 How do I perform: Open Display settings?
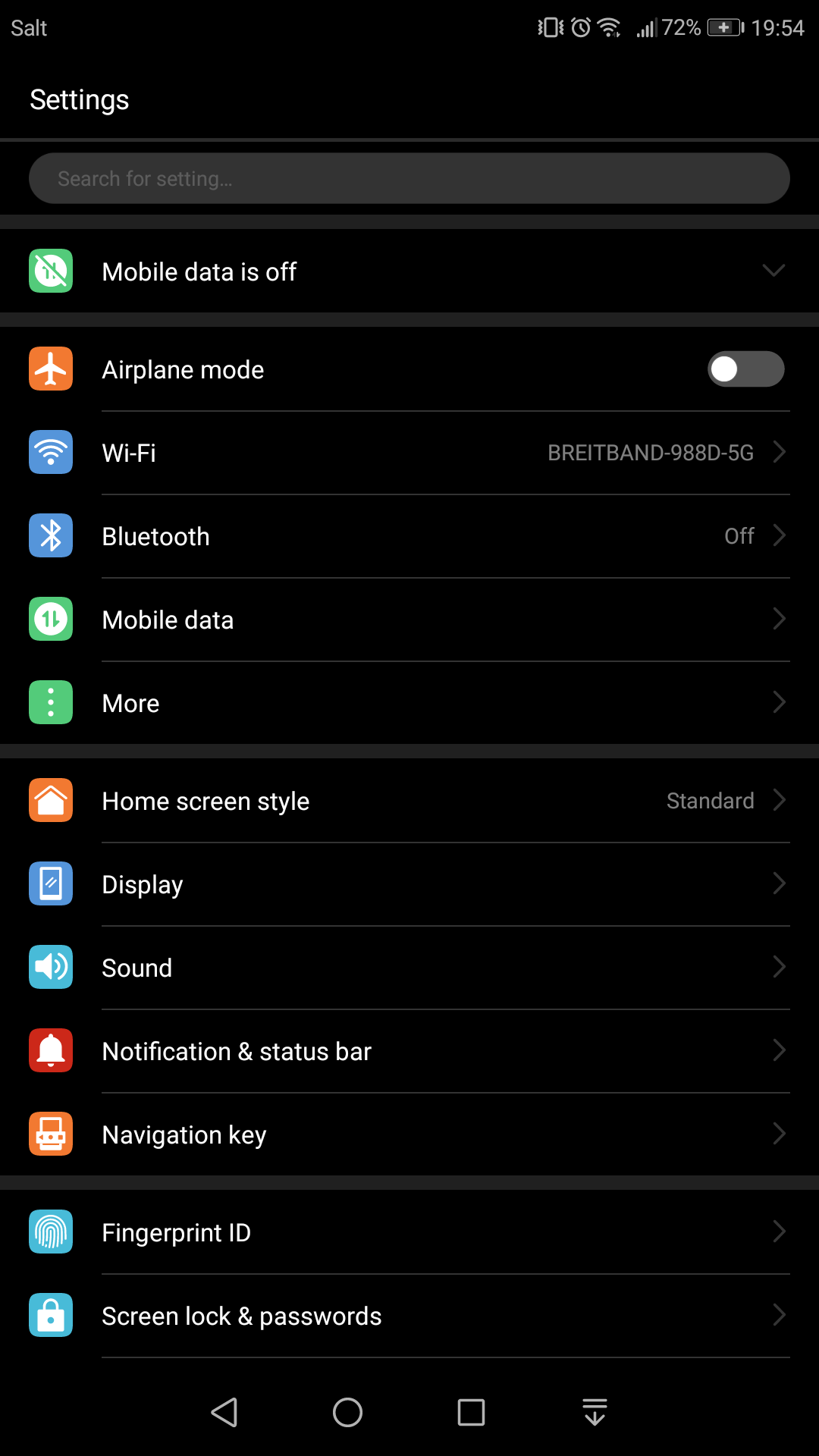(409, 884)
